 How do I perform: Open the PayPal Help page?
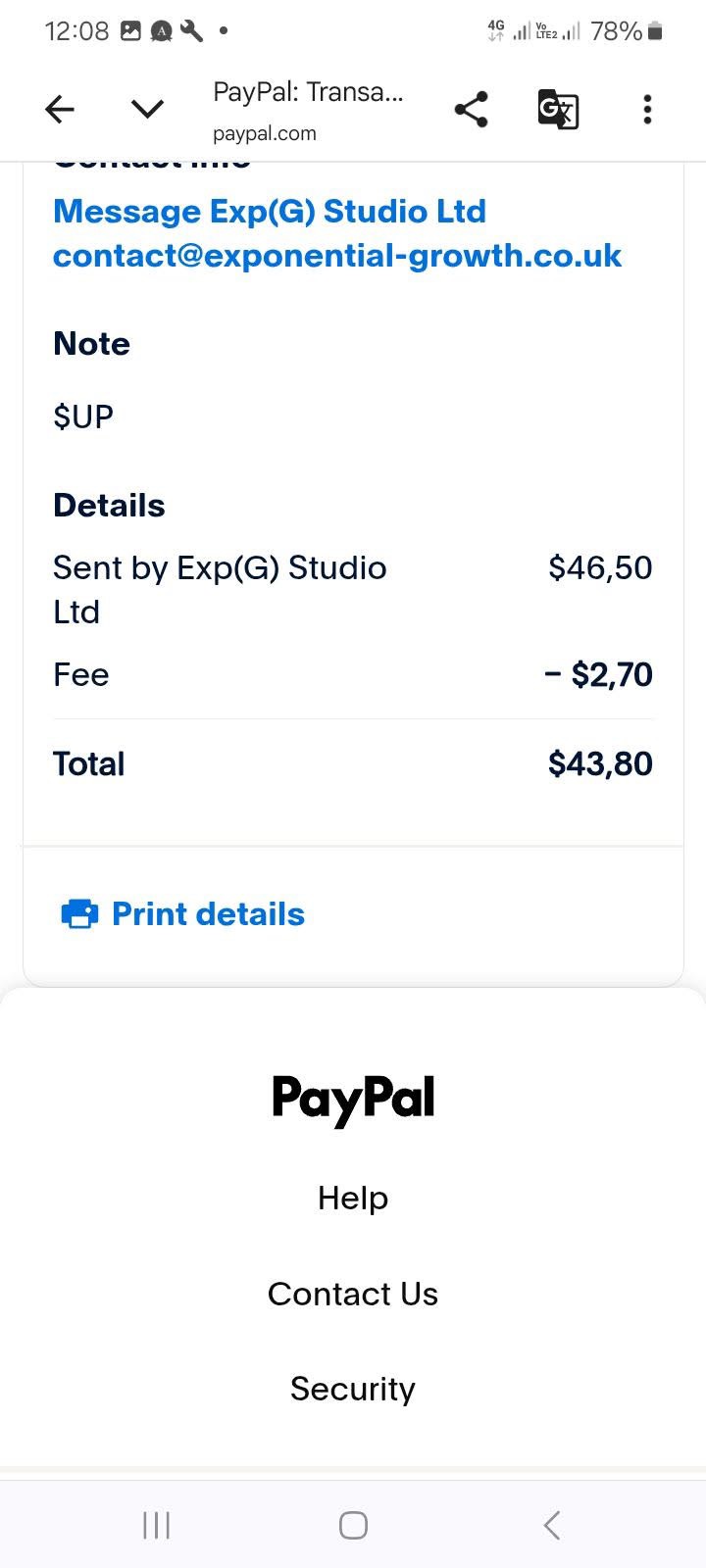click(x=353, y=1198)
